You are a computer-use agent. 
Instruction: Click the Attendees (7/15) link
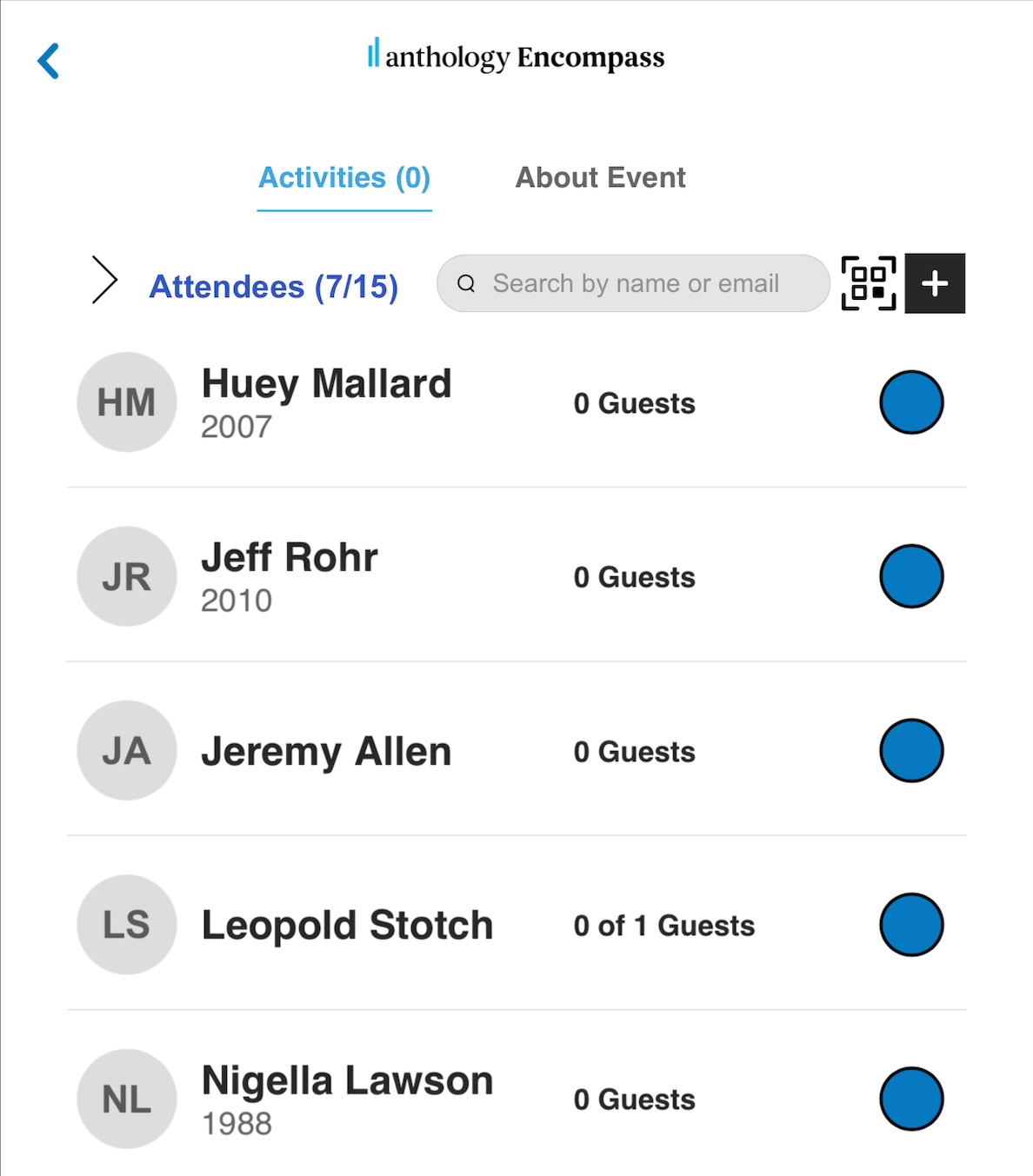coord(272,287)
